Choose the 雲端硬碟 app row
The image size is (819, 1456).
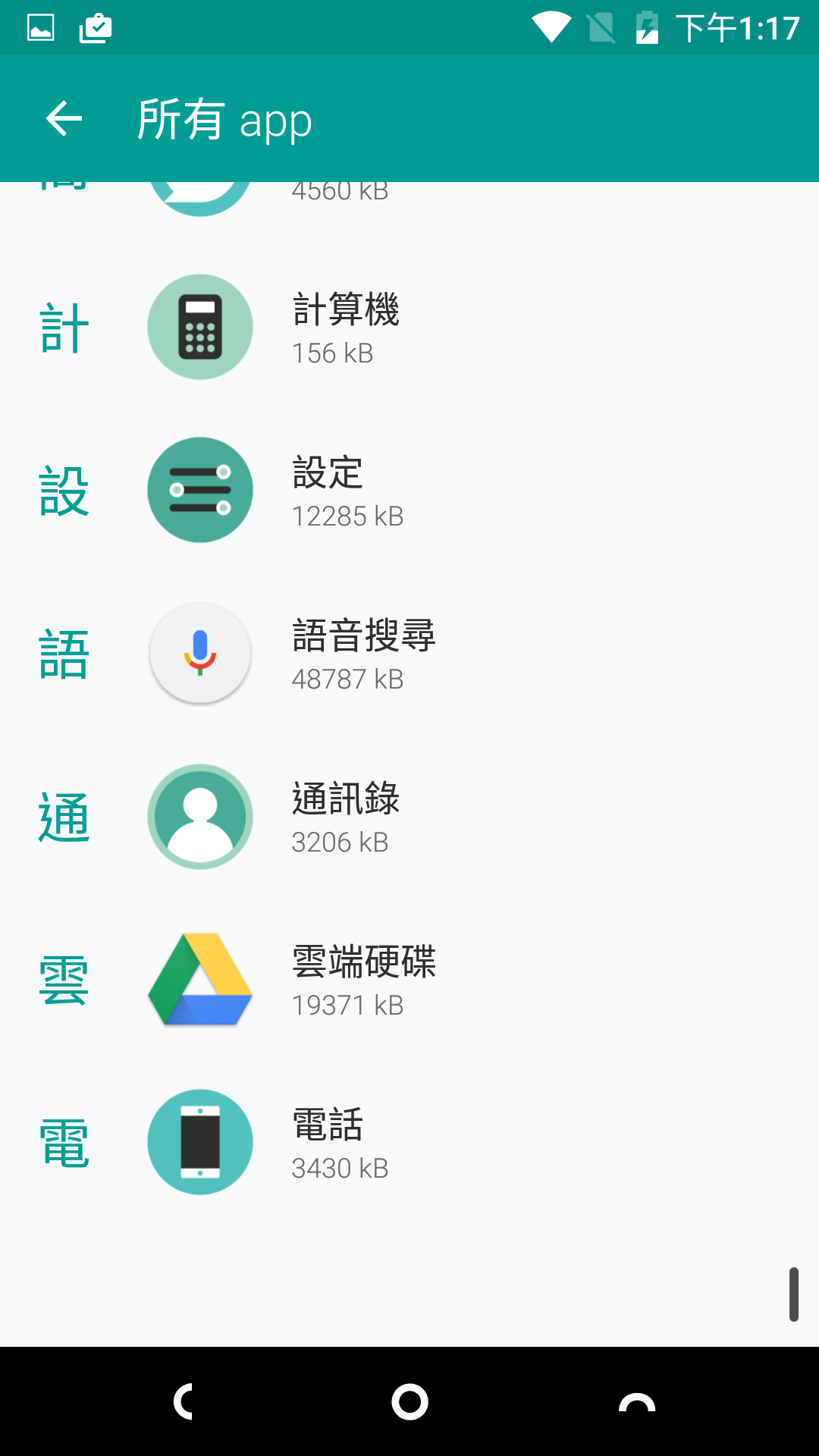(409, 980)
